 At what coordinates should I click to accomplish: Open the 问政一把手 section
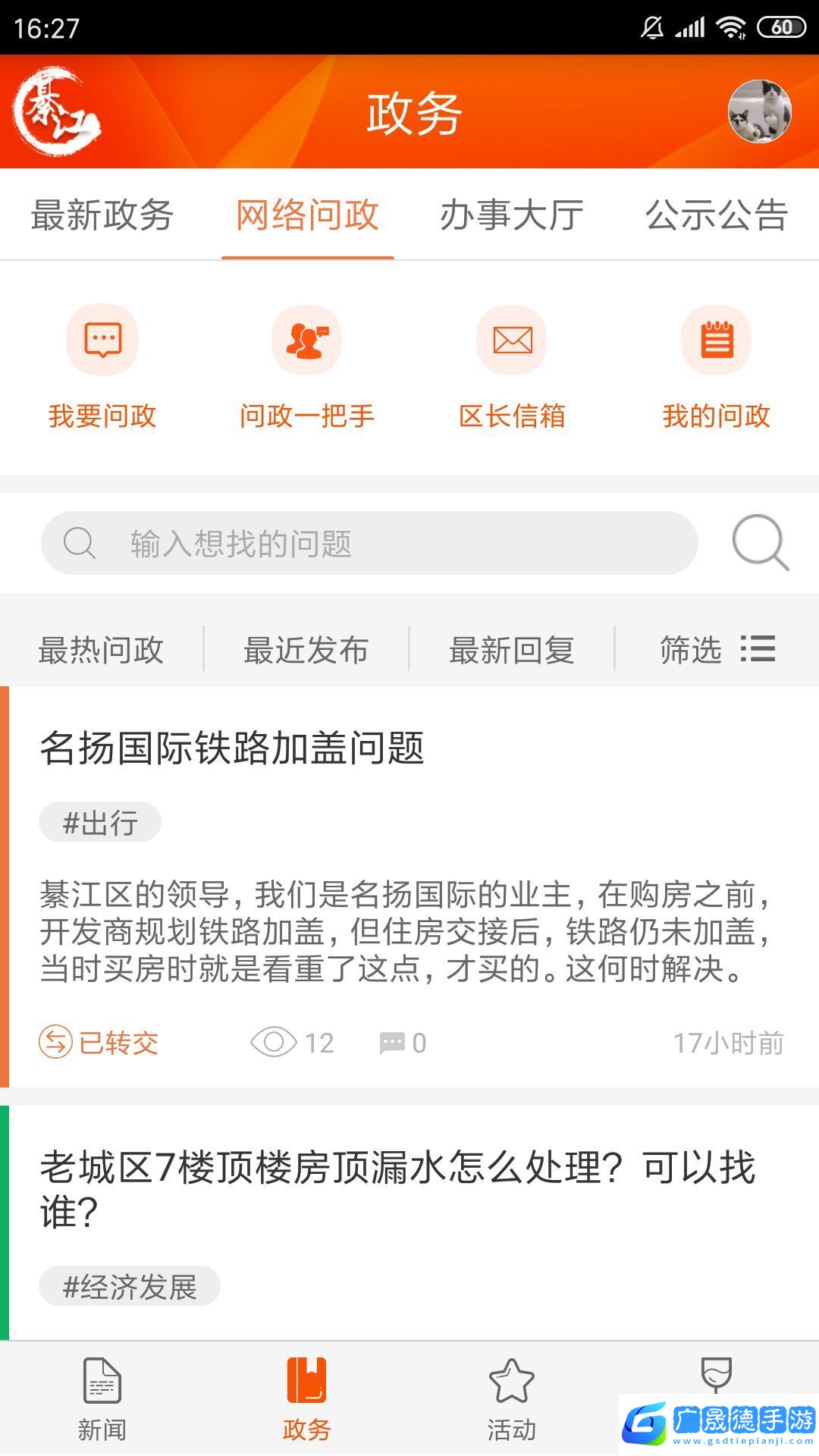pyautogui.click(x=307, y=366)
